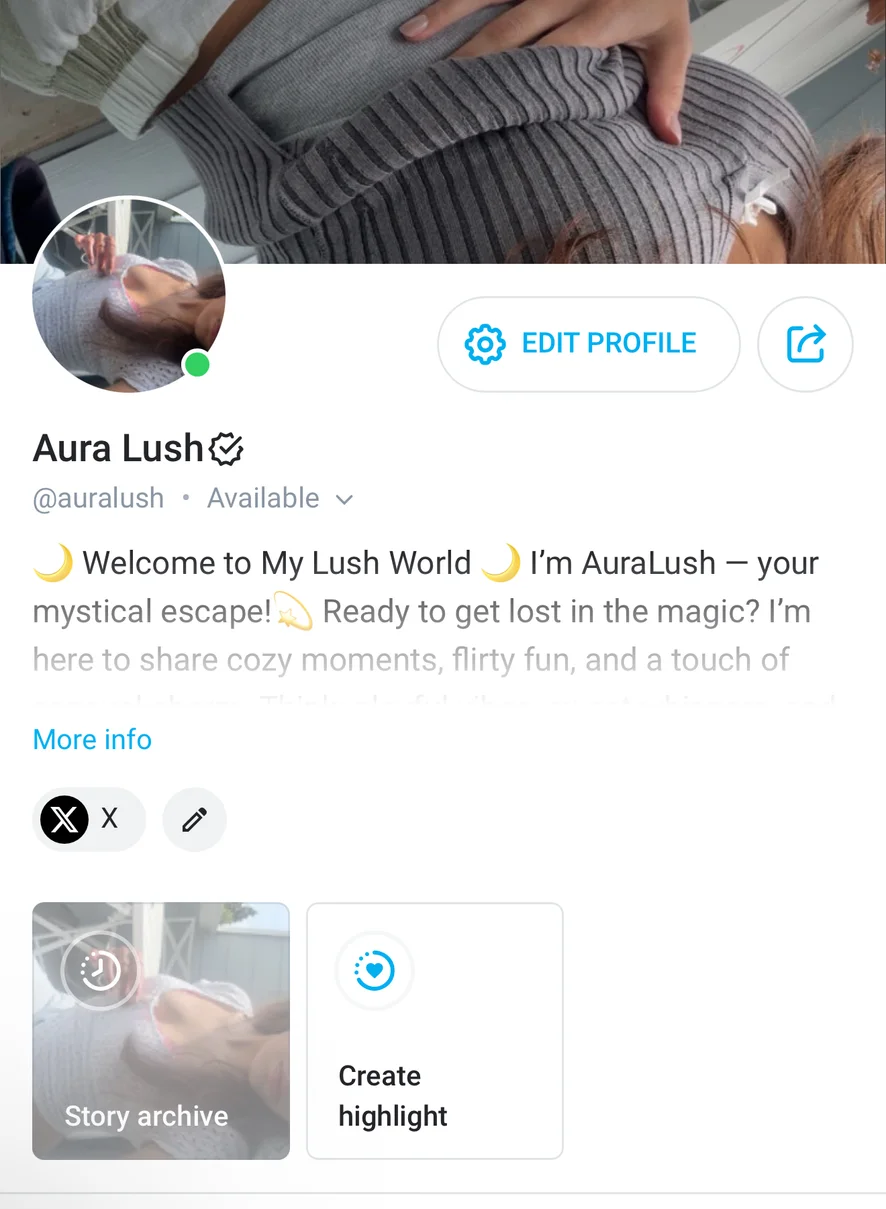View the profile avatar photo

click(x=128, y=295)
